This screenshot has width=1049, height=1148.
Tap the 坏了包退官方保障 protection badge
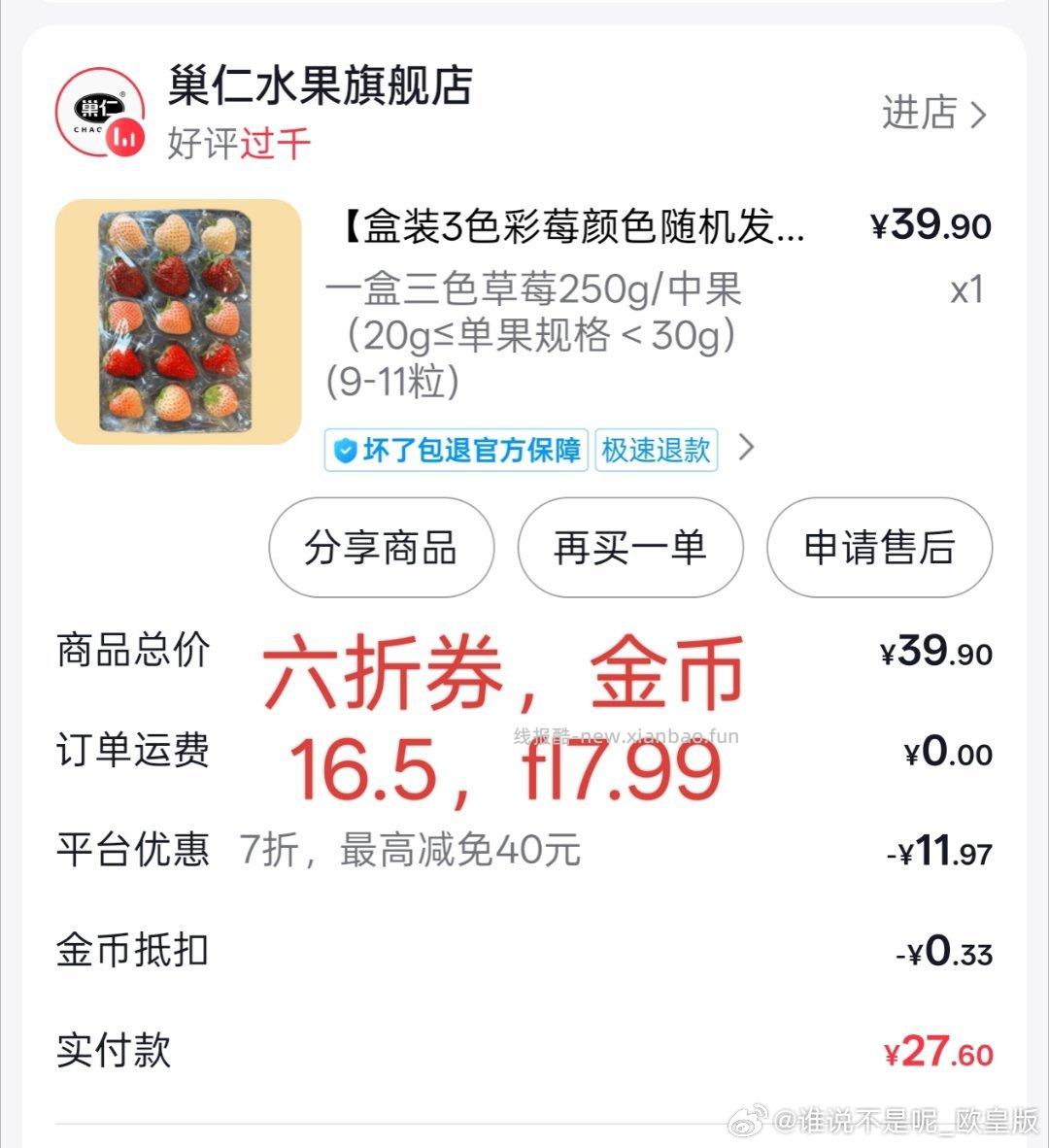click(457, 450)
